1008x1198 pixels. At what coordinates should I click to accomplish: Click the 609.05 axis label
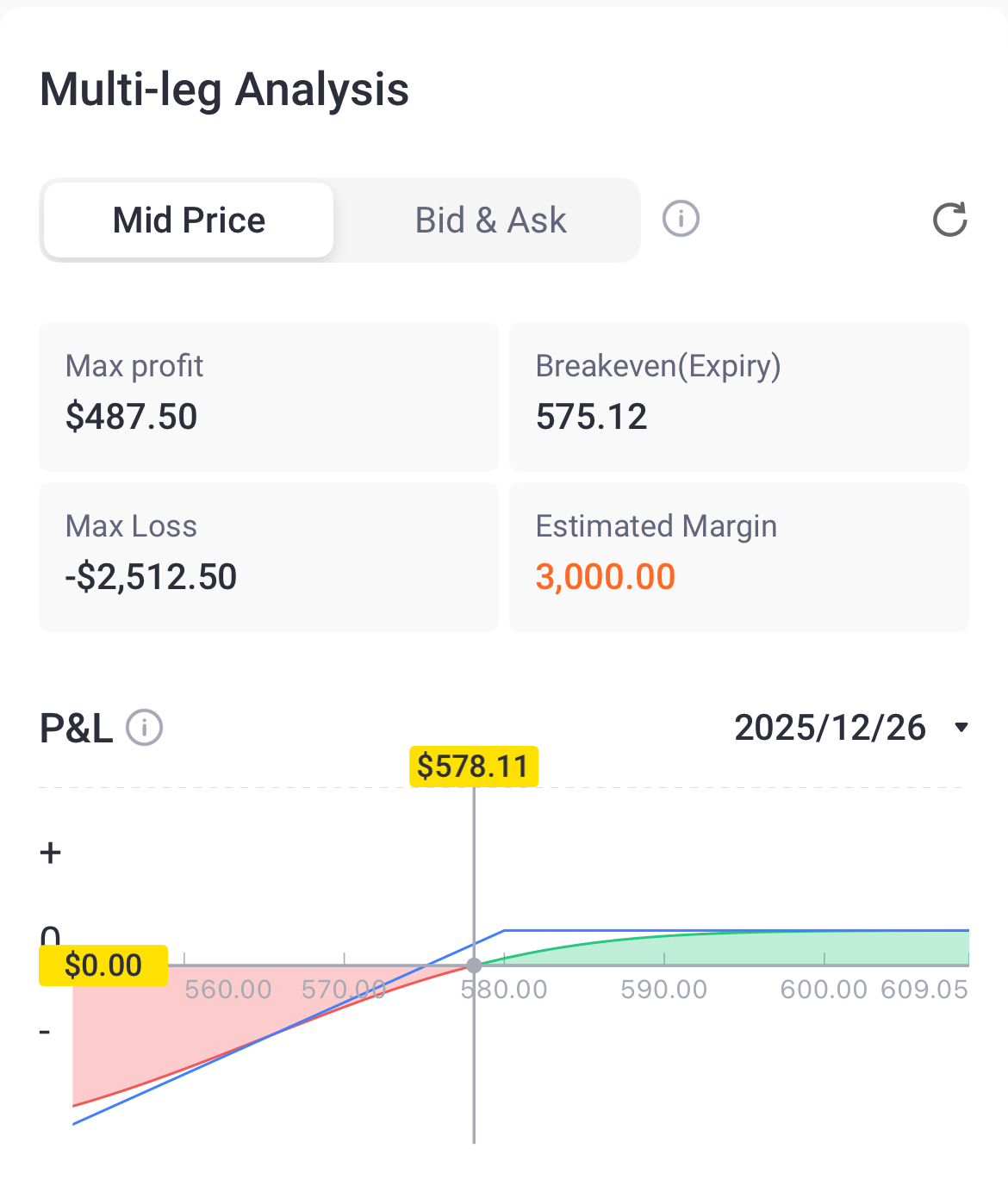[x=926, y=990]
